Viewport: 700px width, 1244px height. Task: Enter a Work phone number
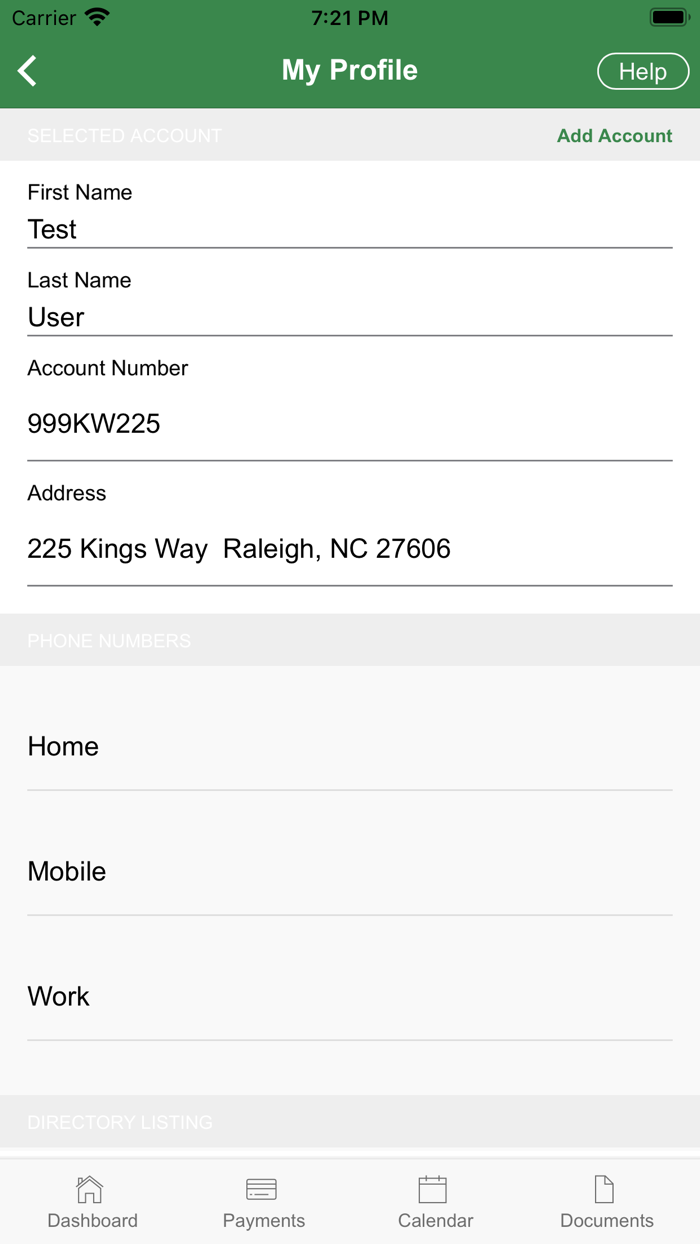(349, 997)
